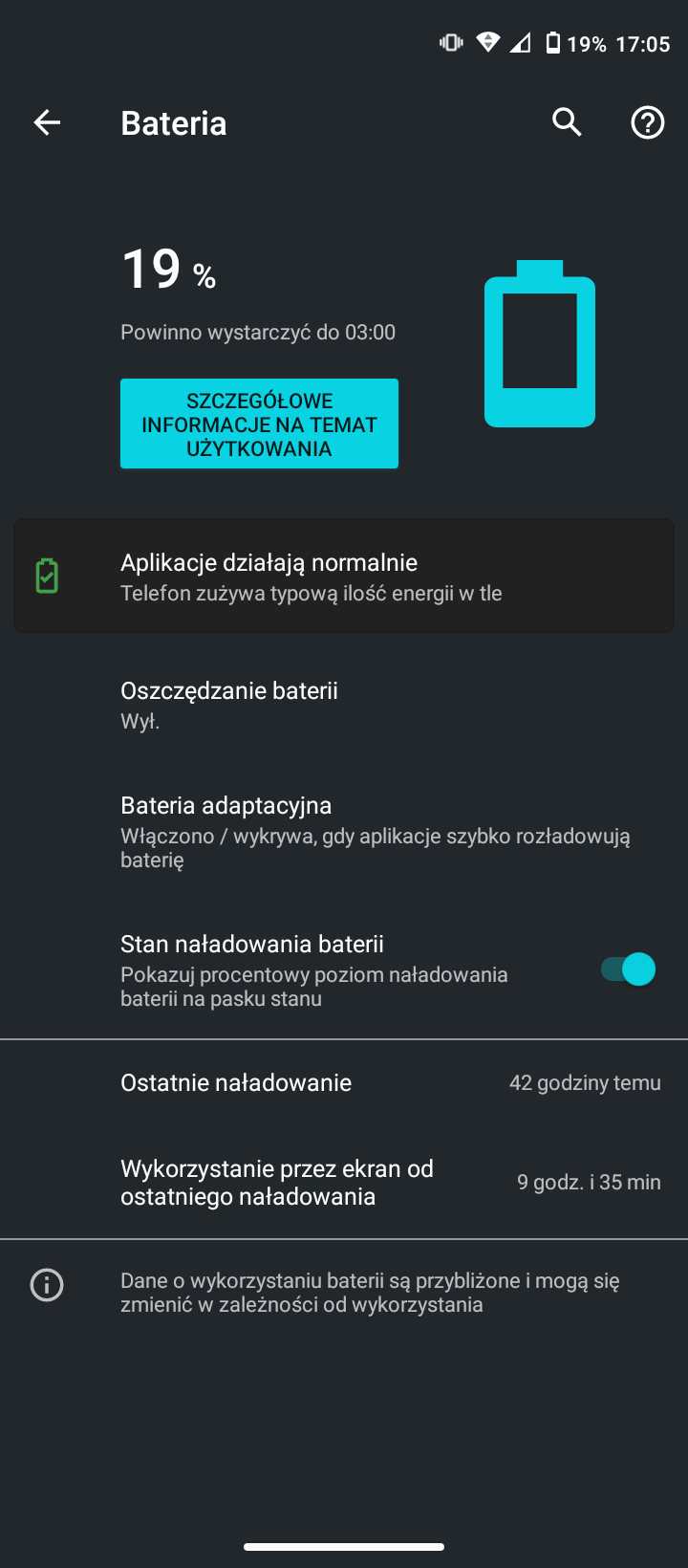Viewport: 688px width, 1568px height.
Task: Tap Szczegółowe informacje na temat użytkowania
Action: pyautogui.click(x=259, y=424)
